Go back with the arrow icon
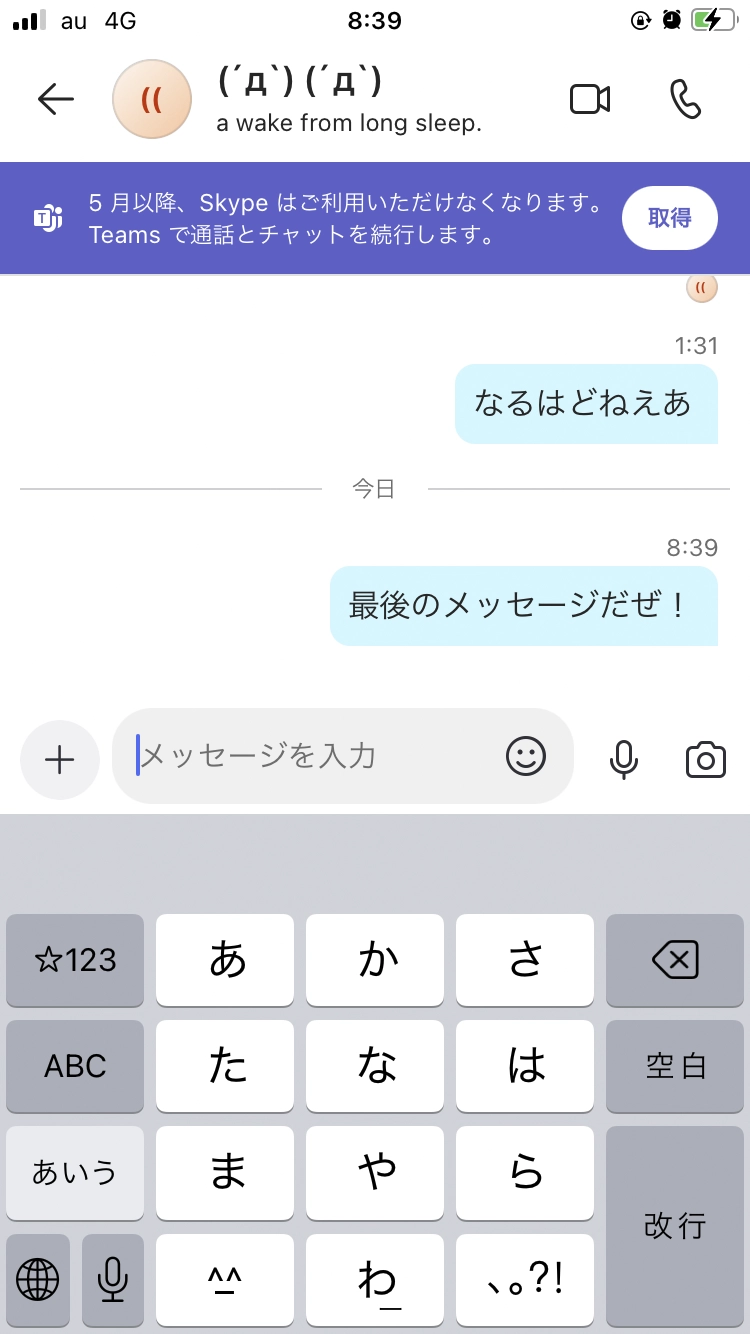 (56, 99)
